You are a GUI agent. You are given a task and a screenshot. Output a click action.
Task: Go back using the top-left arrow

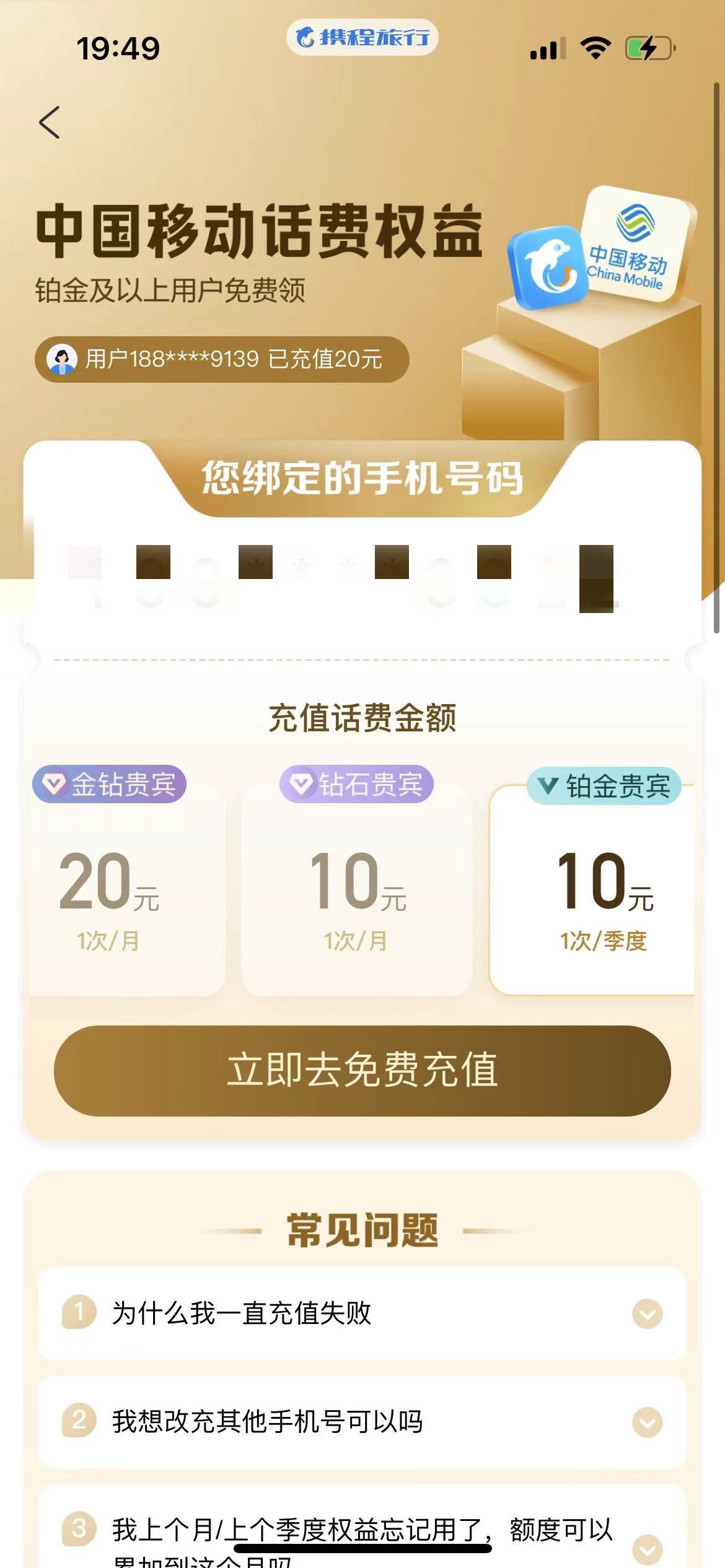coord(50,122)
